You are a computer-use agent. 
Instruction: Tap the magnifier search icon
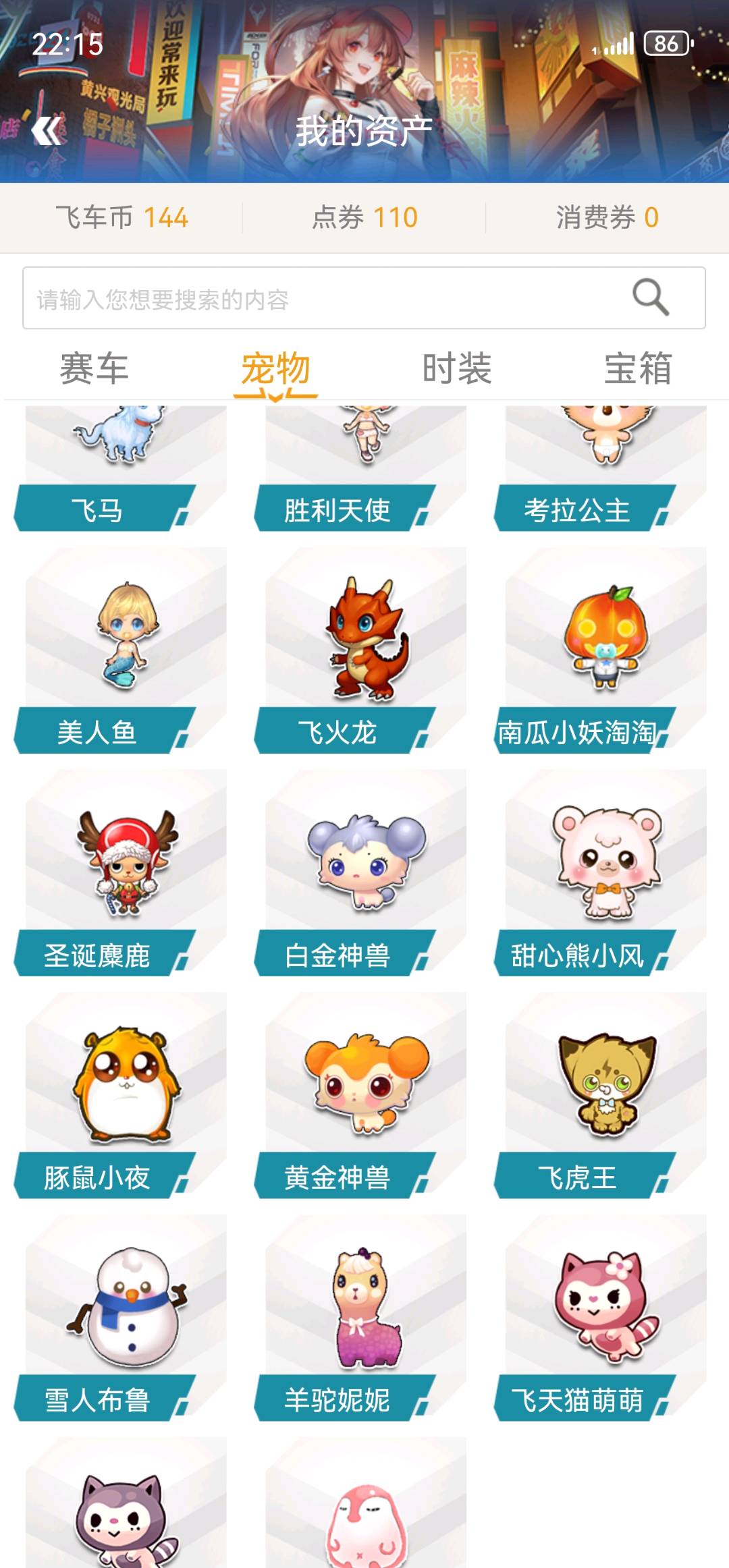650,298
